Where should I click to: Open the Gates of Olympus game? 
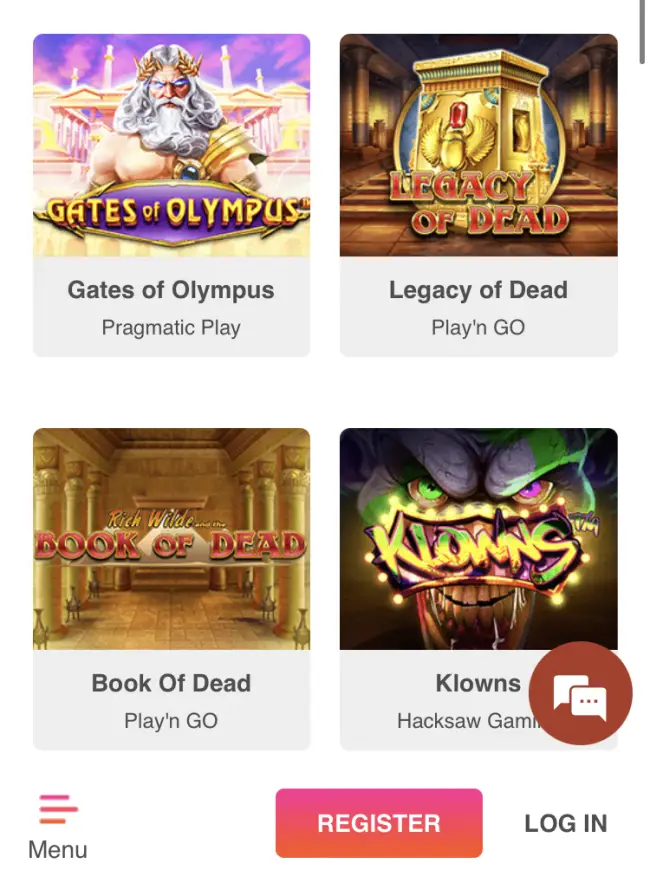(x=171, y=146)
